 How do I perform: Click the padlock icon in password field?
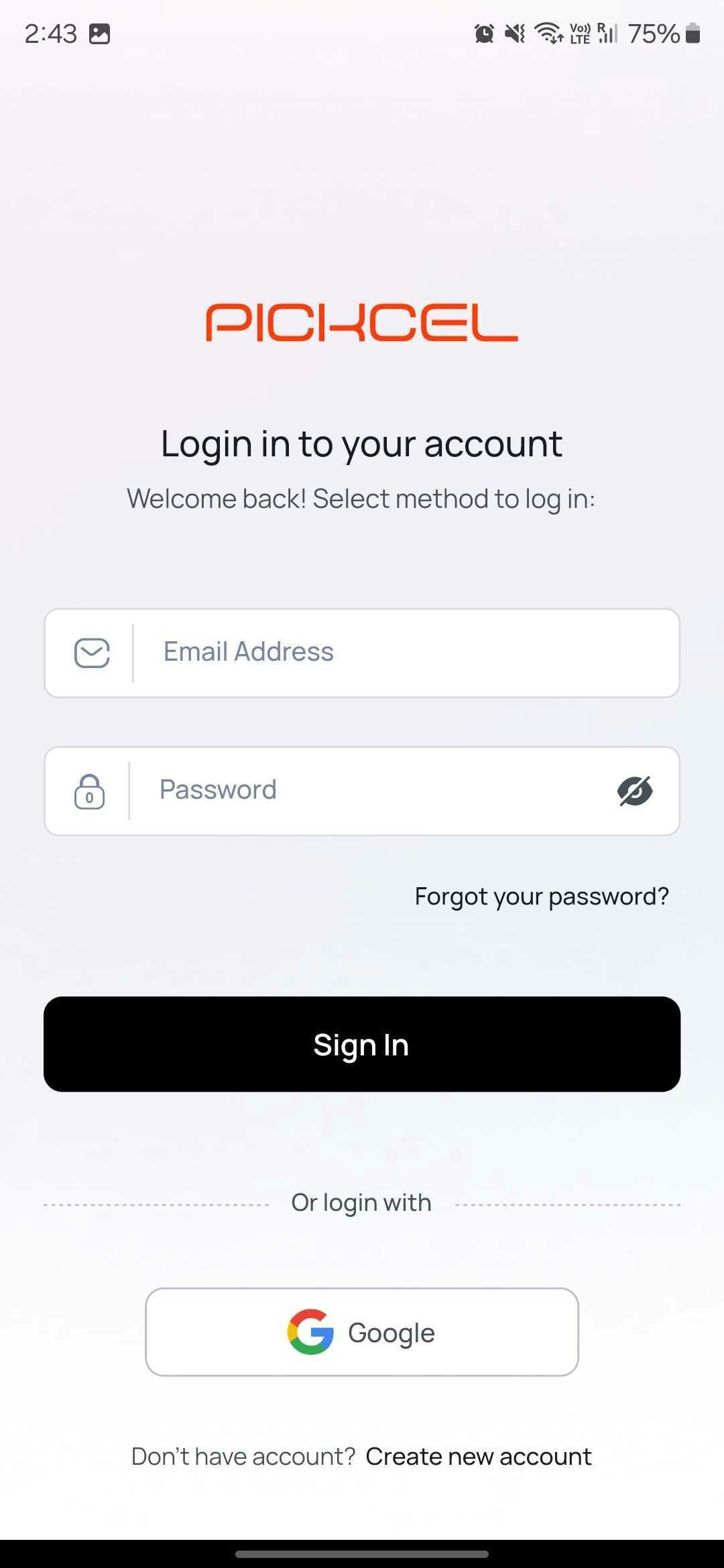(x=89, y=791)
